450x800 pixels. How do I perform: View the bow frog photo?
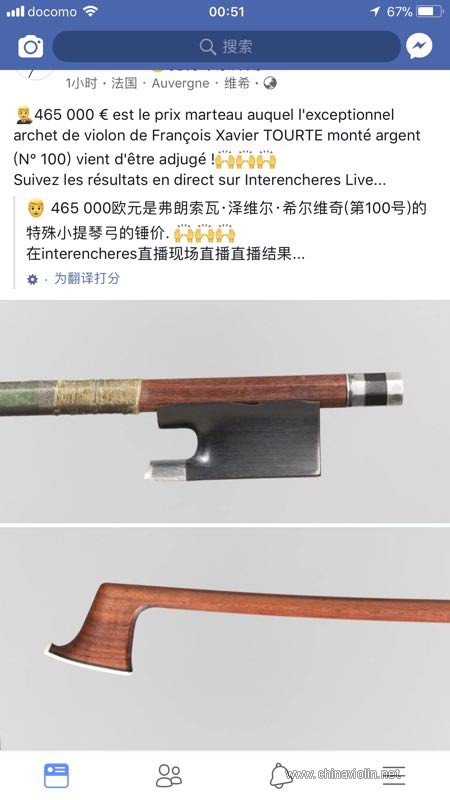(x=225, y=411)
